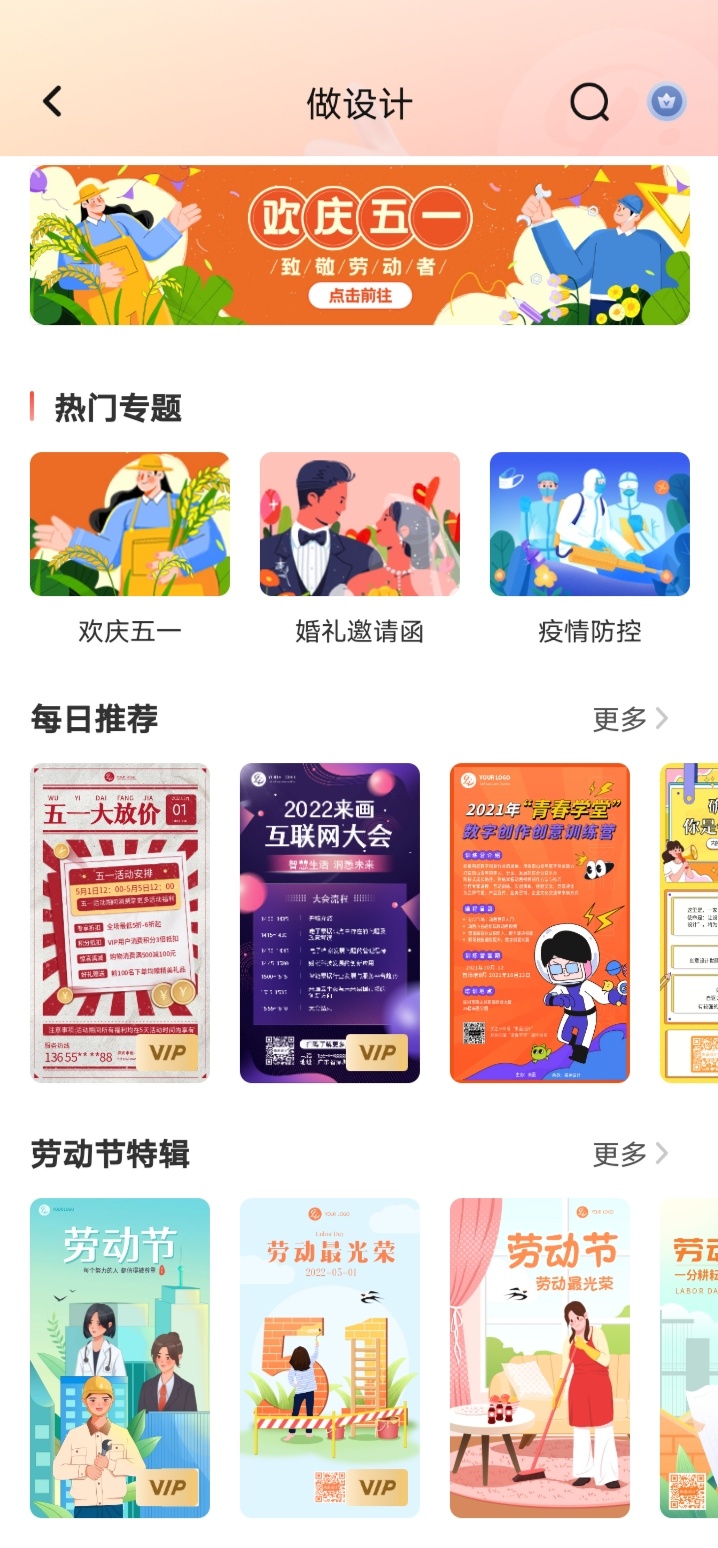Screen dimensions: 718x1548
Task: Open the 欢庆五一 banner via 点击前往
Action: [360, 295]
